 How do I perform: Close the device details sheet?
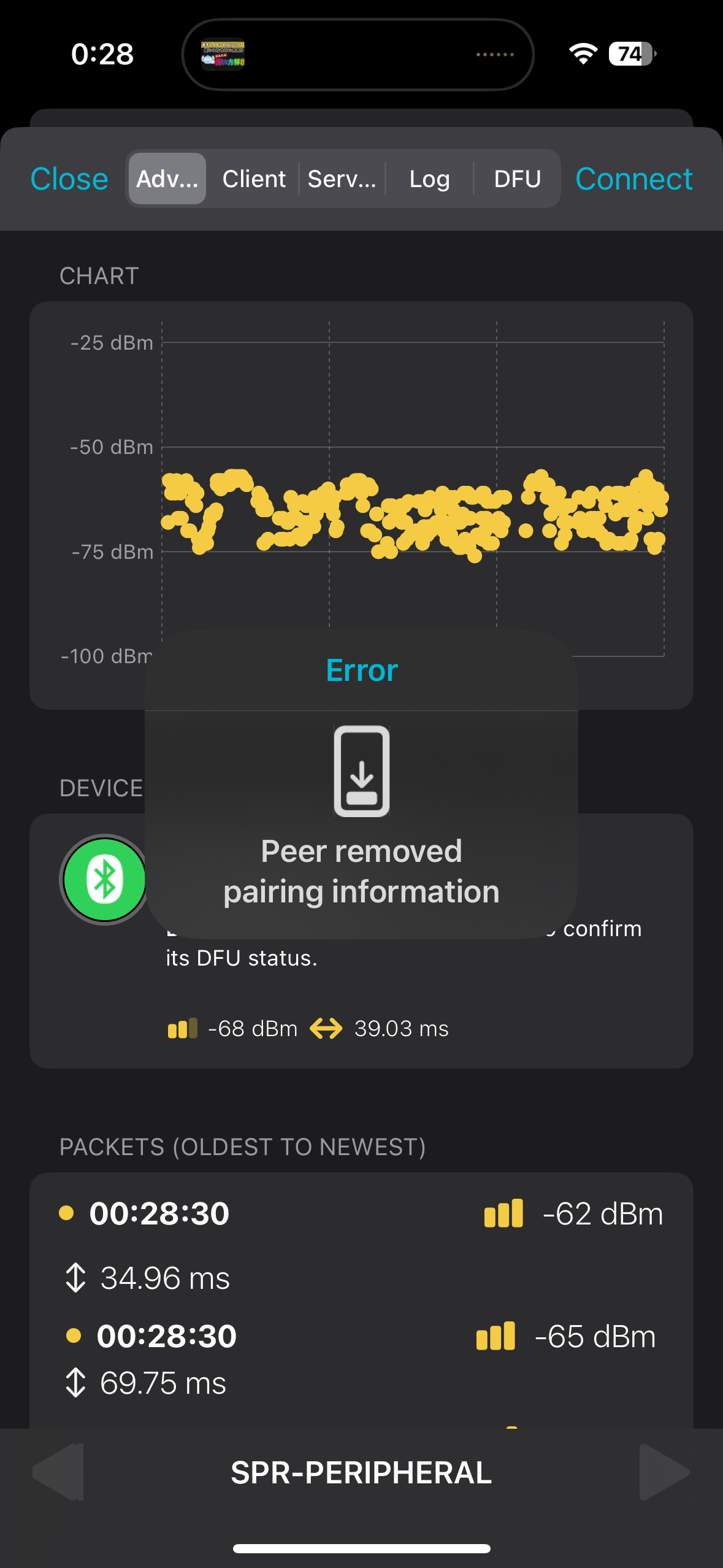[x=69, y=179]
